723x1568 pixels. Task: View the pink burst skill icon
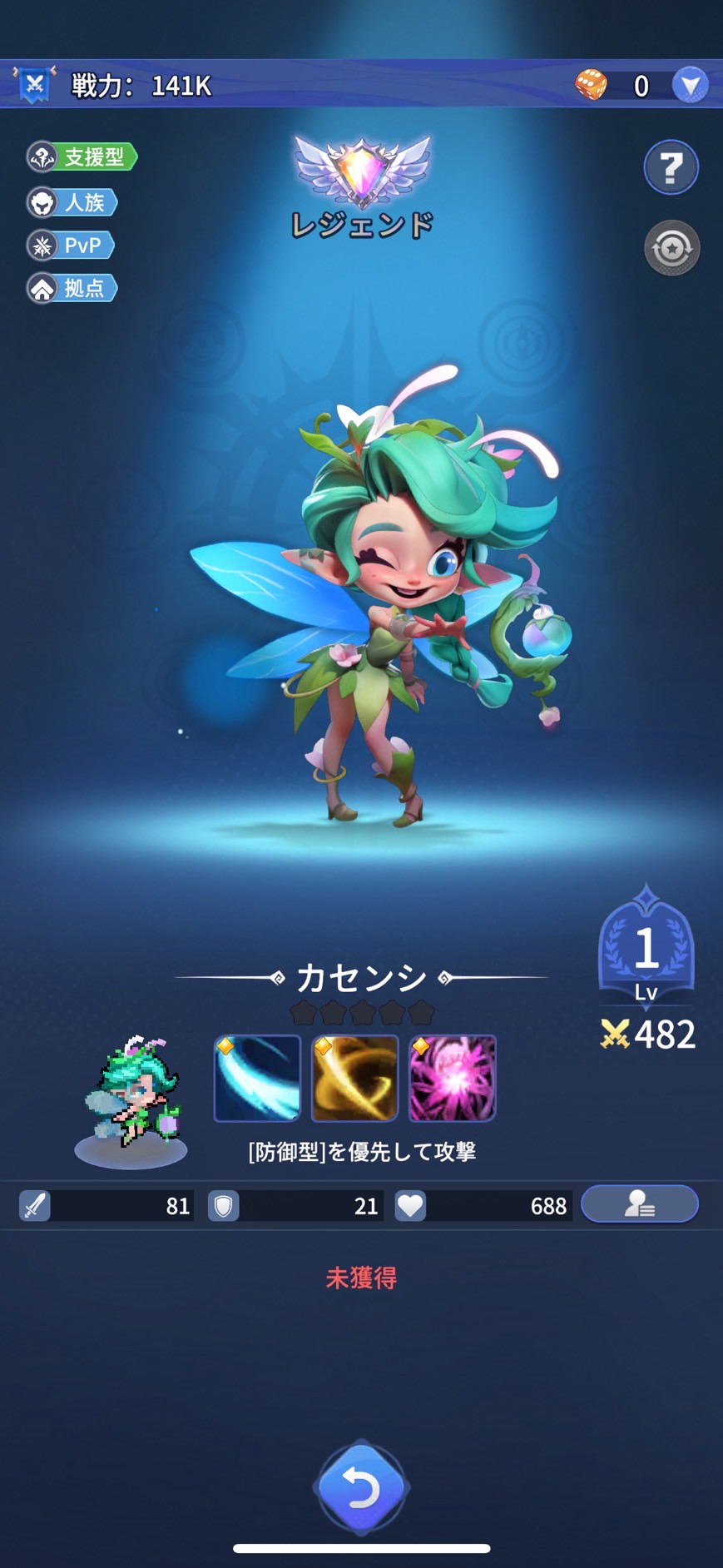point(453,1078)
